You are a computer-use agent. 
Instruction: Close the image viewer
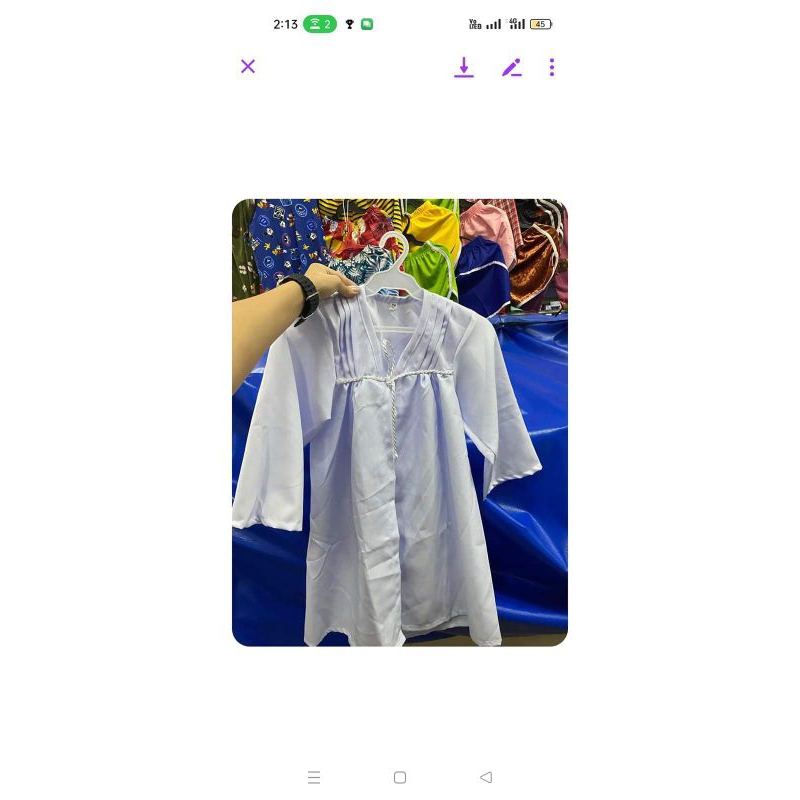[x=248, y=67]
